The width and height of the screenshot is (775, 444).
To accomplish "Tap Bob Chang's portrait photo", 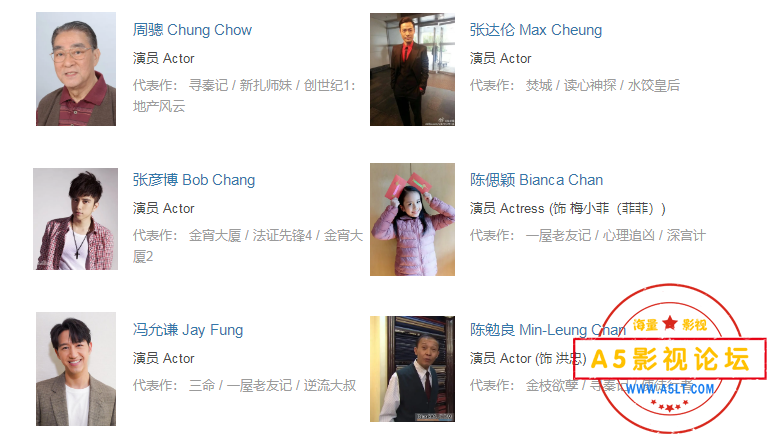I will [x=76, y=219].
